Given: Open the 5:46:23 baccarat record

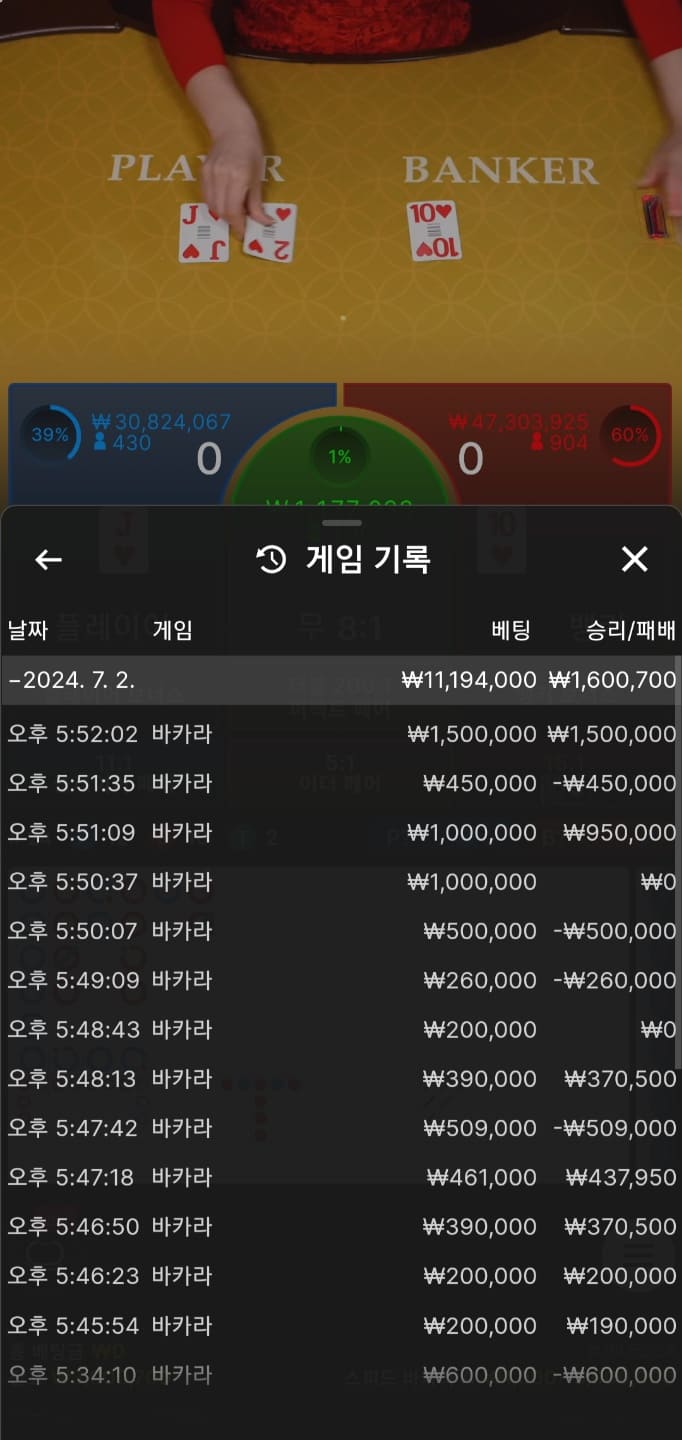Looking at the screenshot, I should point(340,1276).
